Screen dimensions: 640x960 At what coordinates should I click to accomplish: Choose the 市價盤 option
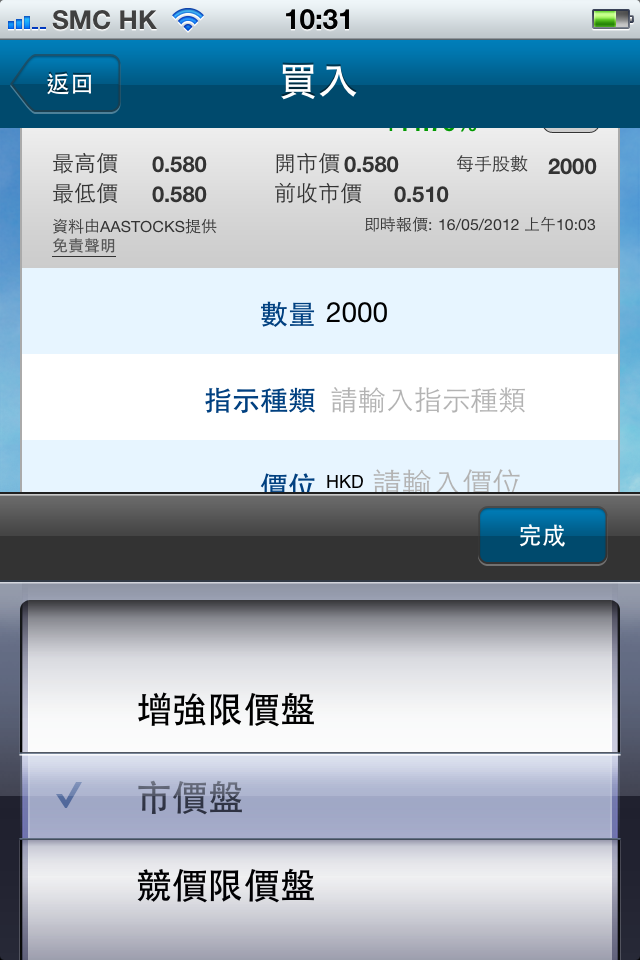tap(190, 798)
